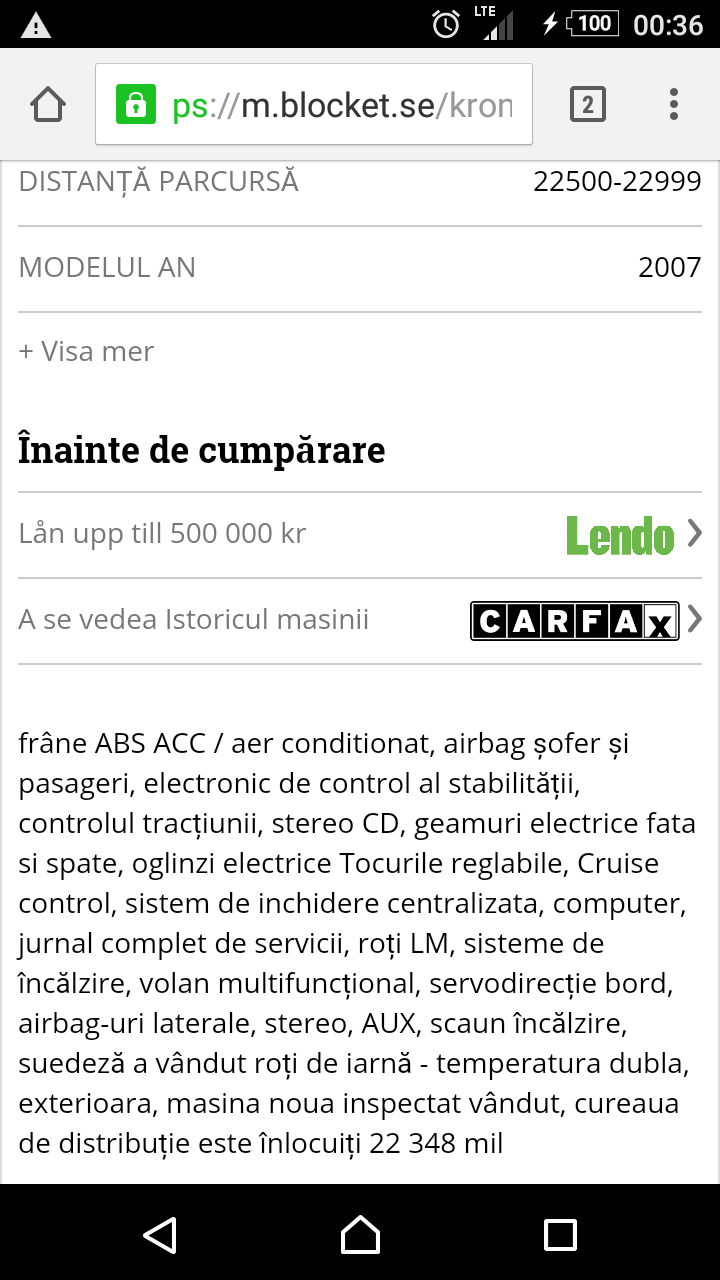720x1280 pixels.
Task: Open the browser overflow menu
Action: point(674,104)
